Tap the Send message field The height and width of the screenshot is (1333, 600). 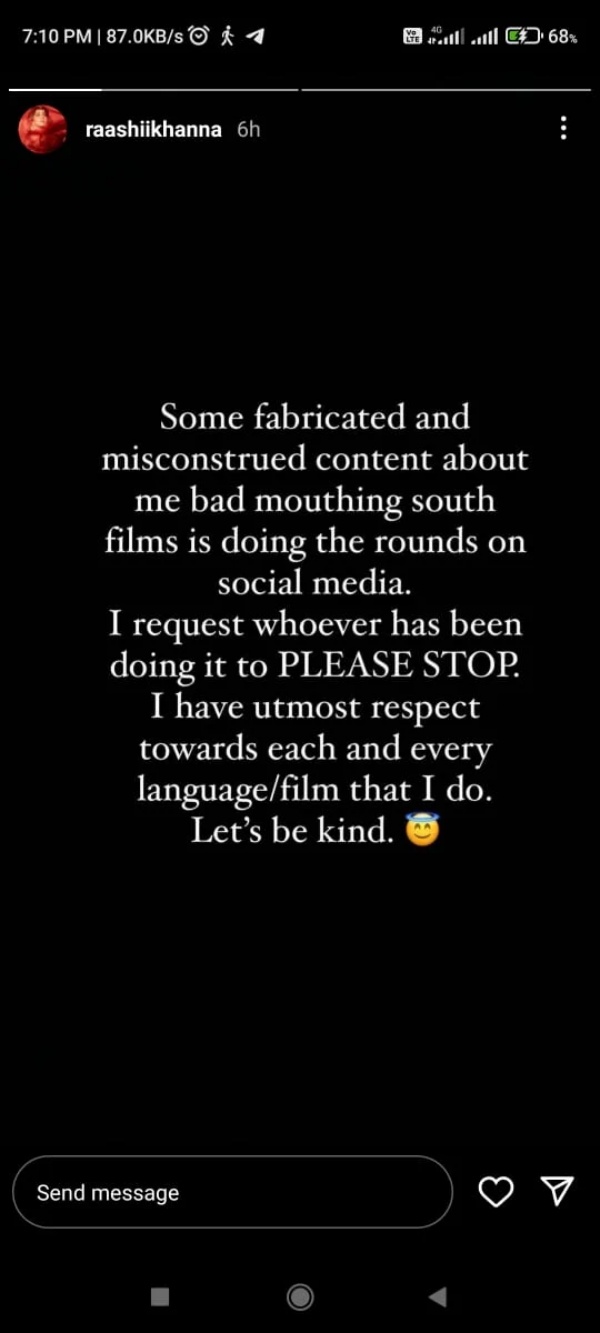233,1192
